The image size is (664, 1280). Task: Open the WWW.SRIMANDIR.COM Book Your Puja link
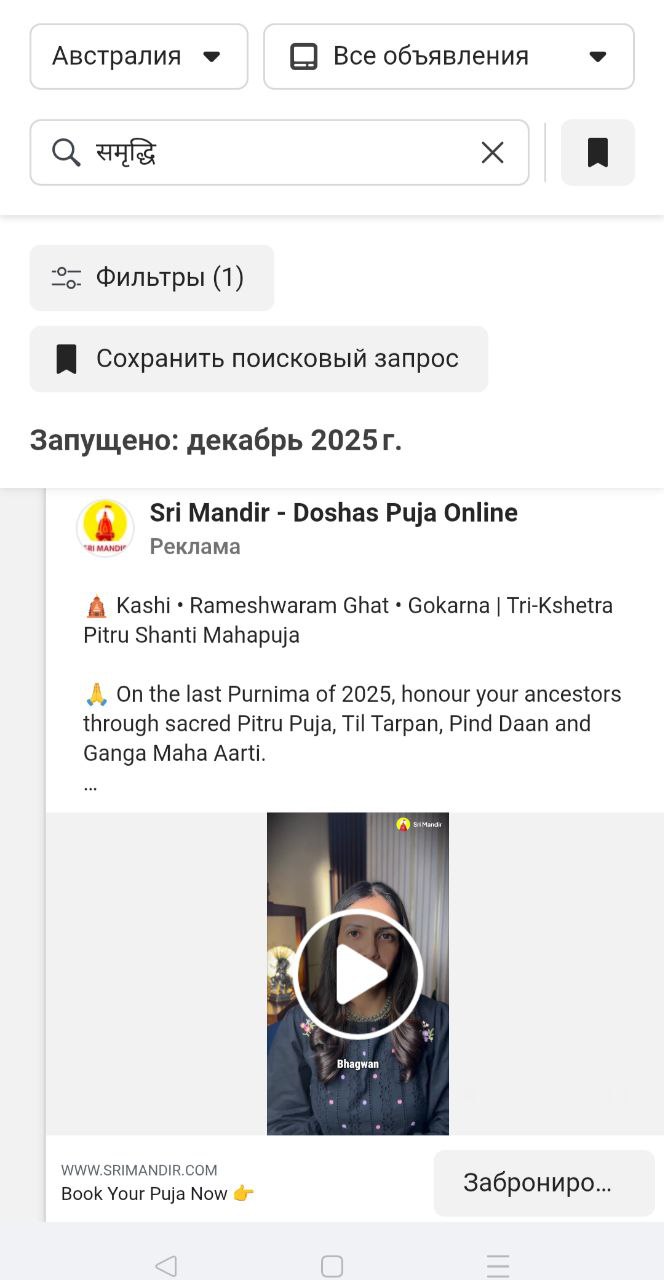pyautogui.click(x=158, y=1182)
